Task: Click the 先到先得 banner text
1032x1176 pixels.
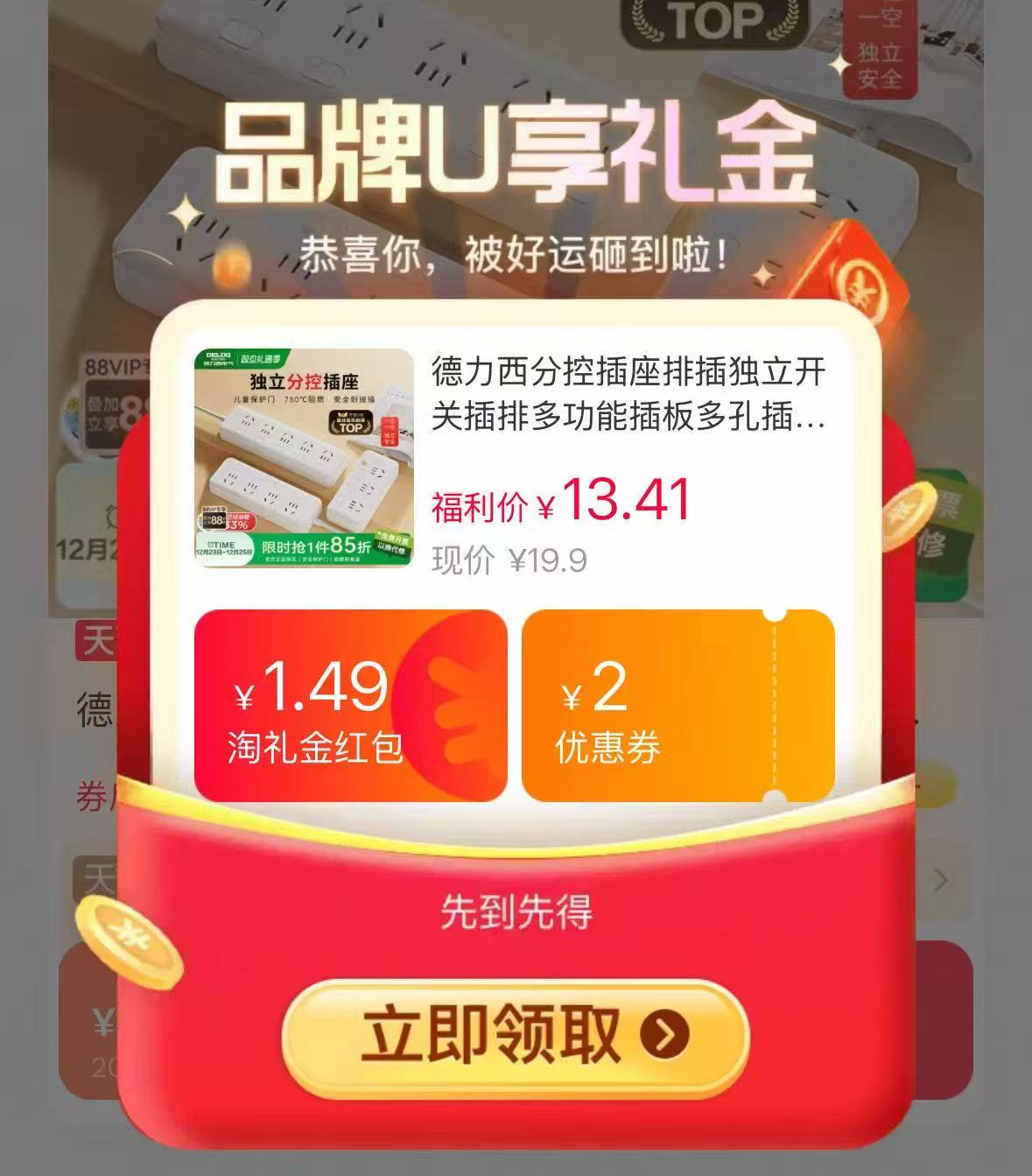Action: 516,911
